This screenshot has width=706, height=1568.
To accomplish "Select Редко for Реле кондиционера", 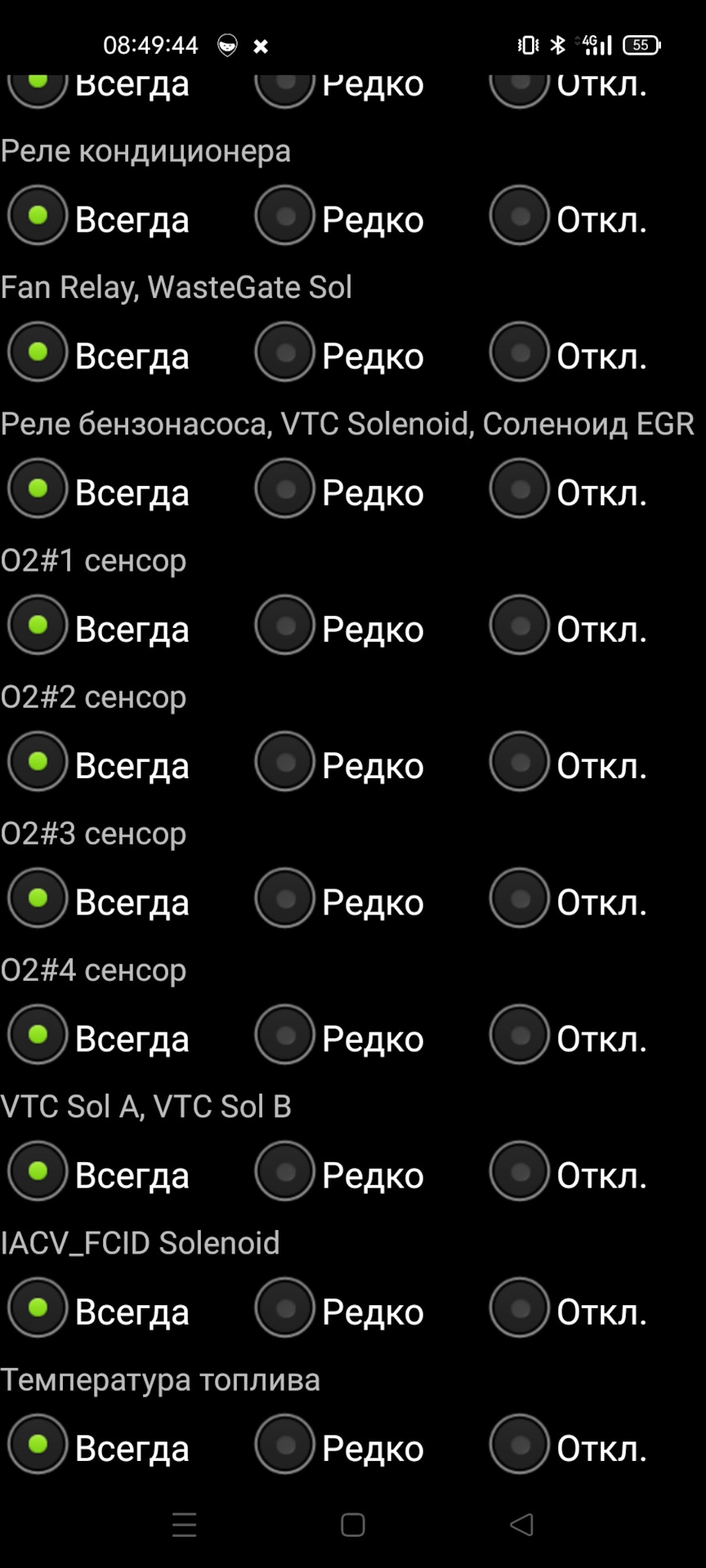I will coord(284,216).
